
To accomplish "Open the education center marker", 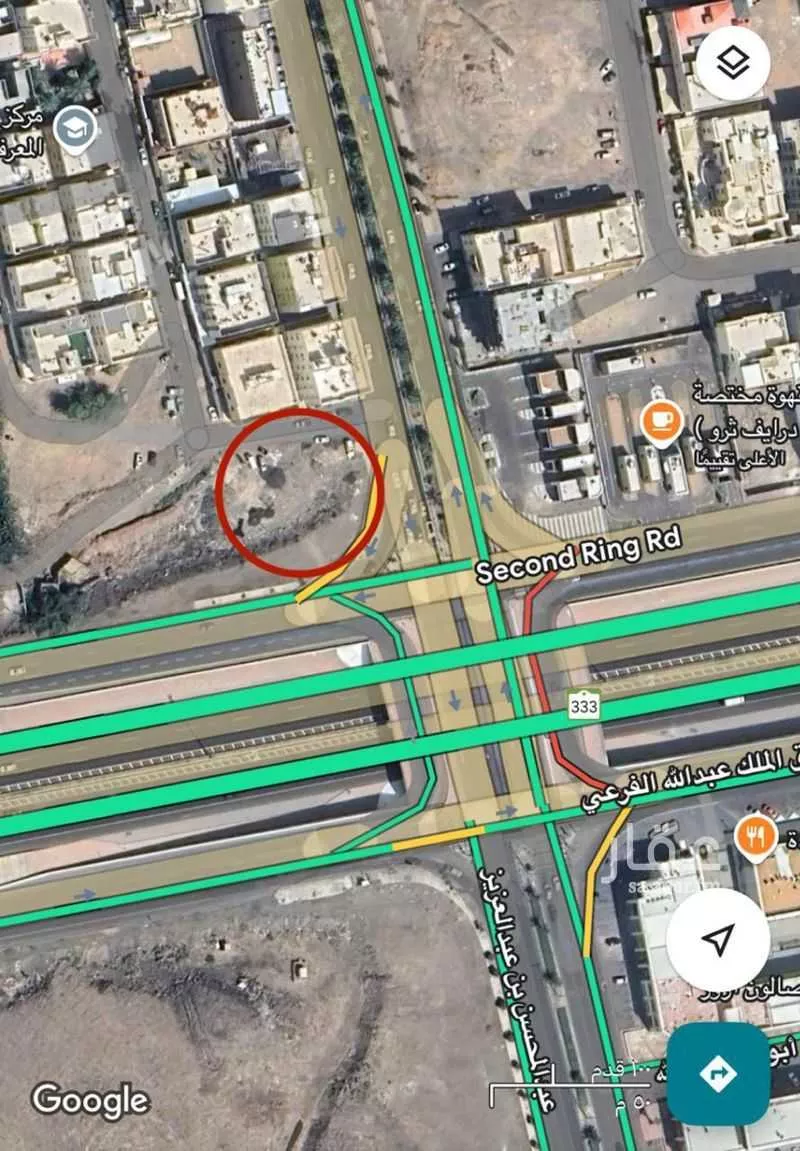I will tap(75, 127).
